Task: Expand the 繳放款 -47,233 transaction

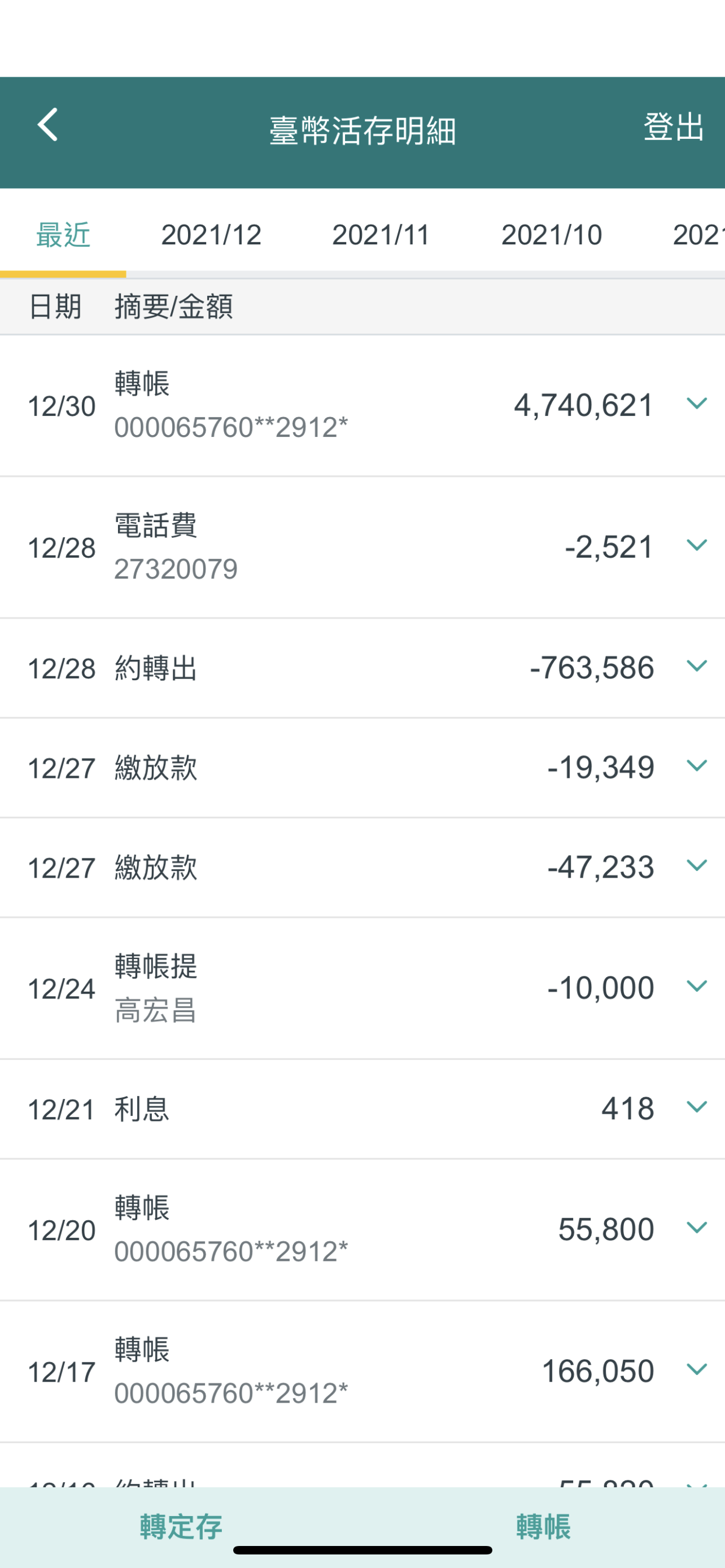Action: [x=696, y=866]
